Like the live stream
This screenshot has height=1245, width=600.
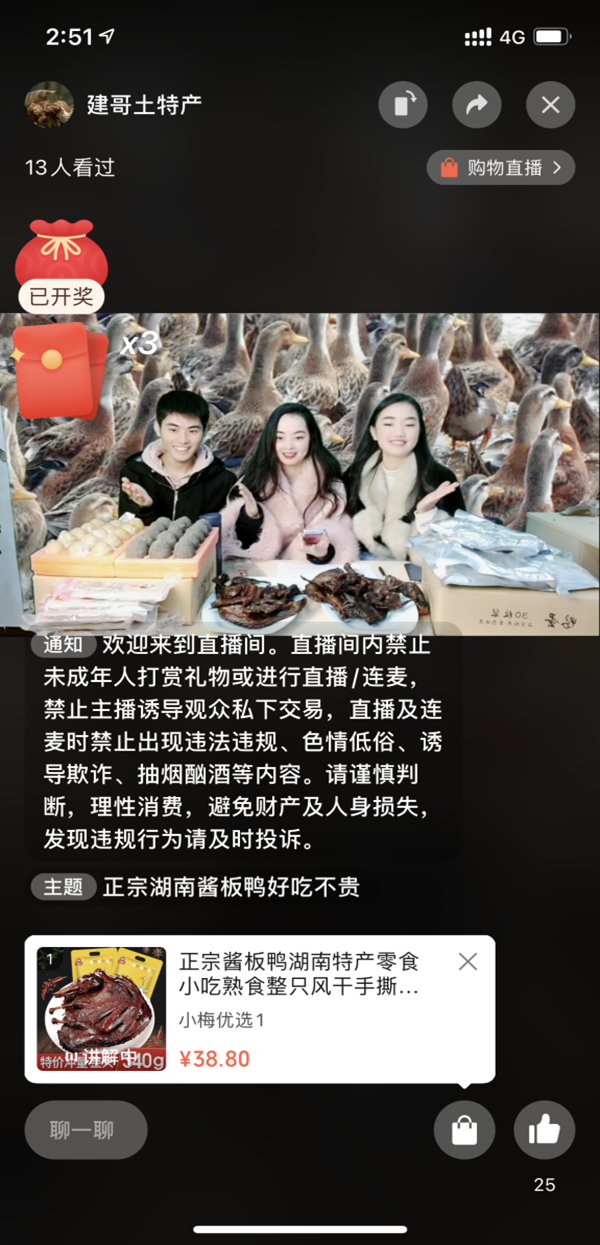(544, 1131)
